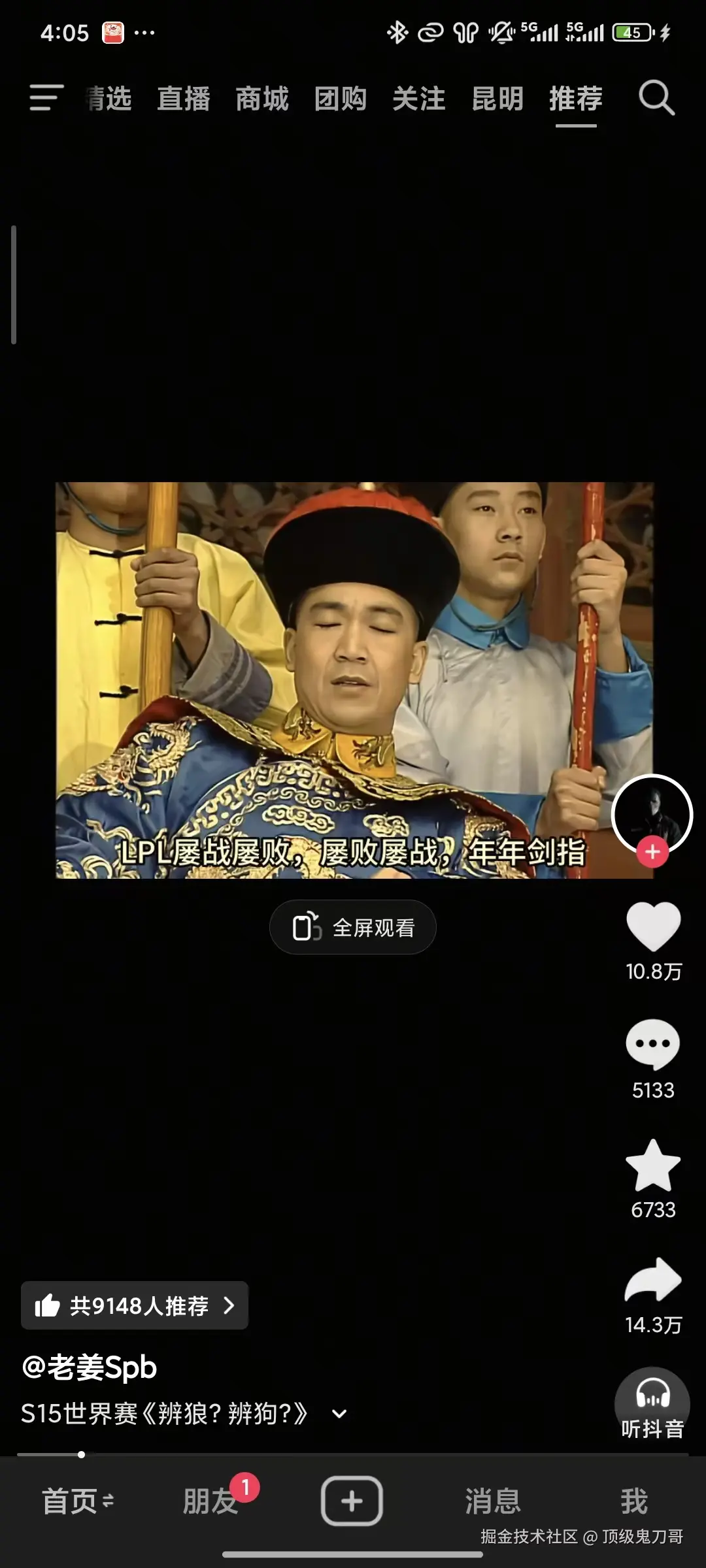Tap the creator's avatar thumbnail
The image size is (706, 1568).
[x=652, y=813]
